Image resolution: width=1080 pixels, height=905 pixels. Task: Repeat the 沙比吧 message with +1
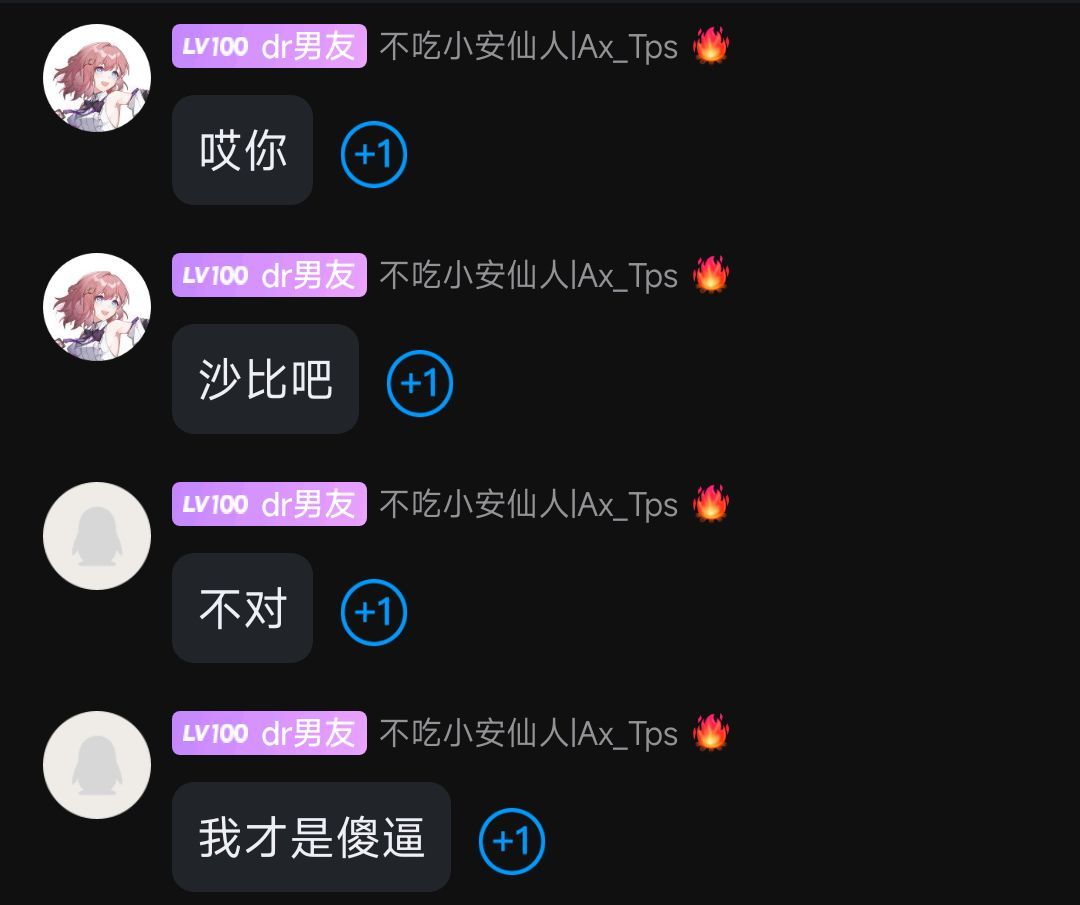click(420, 383)
